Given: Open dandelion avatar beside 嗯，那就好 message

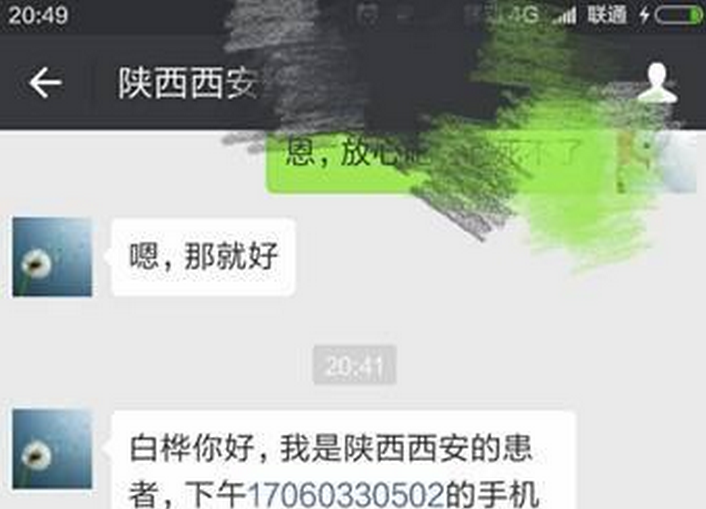Looking at the screenshot, I should tap(52, 257).
